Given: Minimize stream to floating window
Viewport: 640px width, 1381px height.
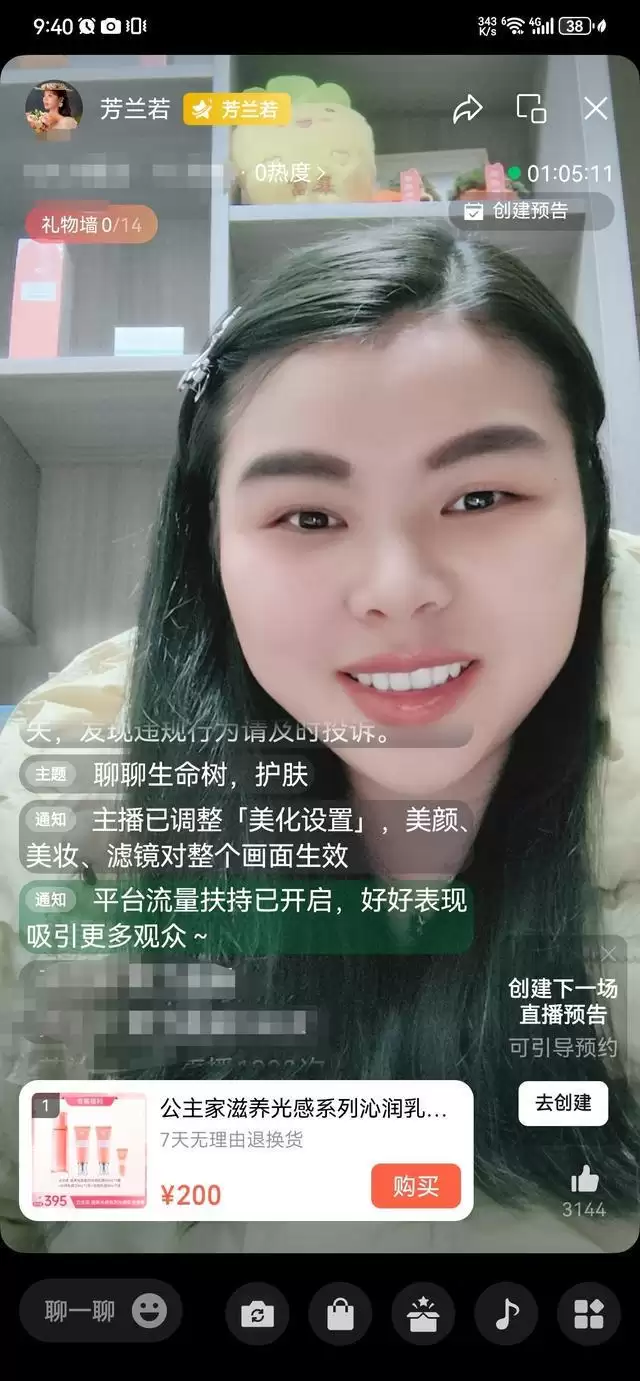Looking at the screenshot, I should point(531,109).
